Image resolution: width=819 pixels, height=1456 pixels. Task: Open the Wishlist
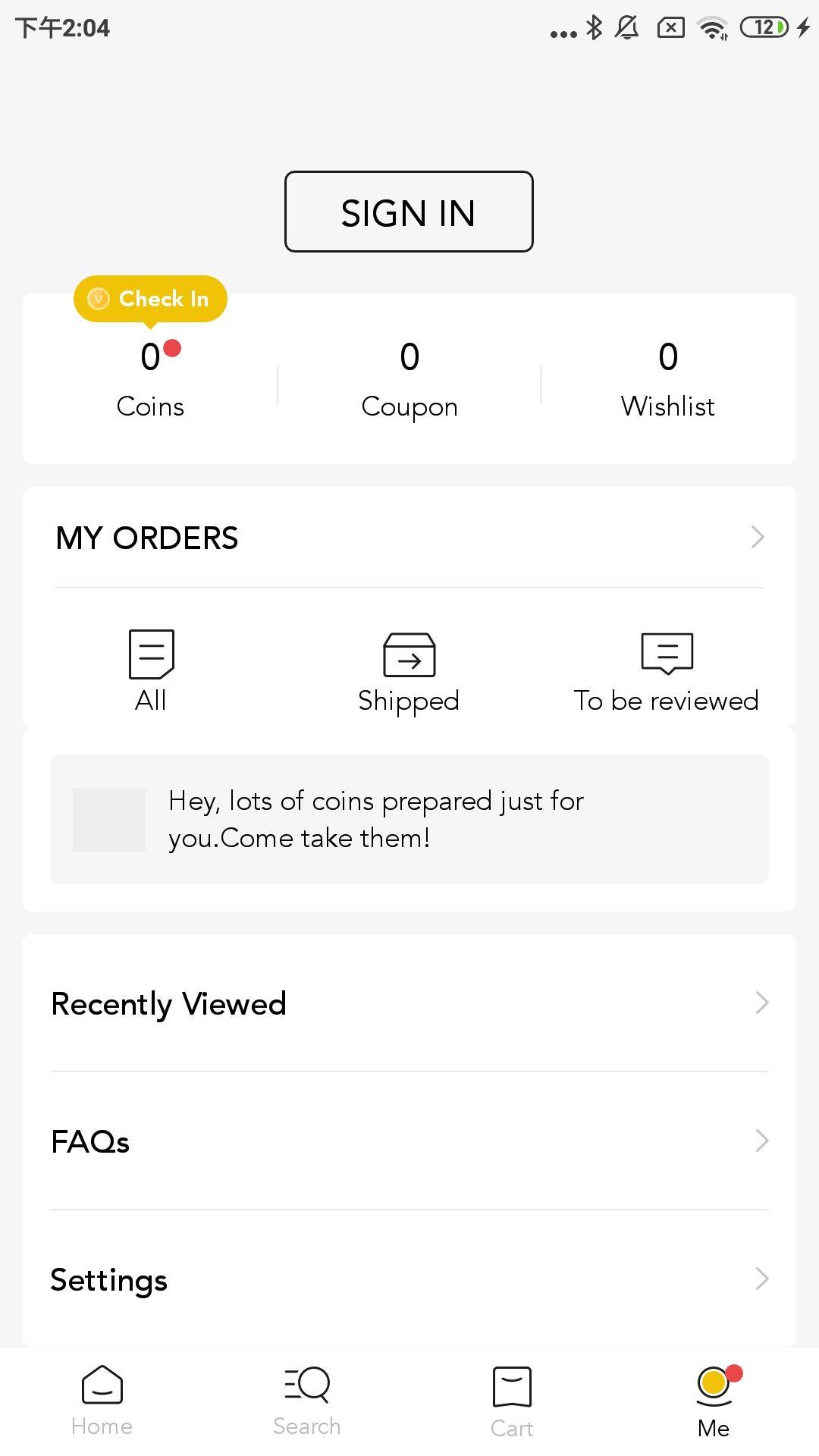(668, 379)
